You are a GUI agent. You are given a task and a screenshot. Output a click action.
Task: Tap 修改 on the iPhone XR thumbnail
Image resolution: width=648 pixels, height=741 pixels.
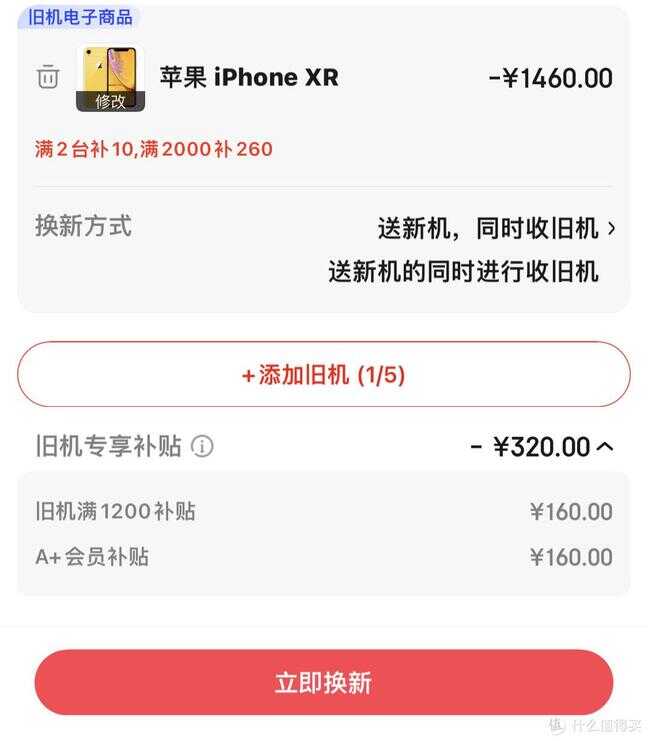point(110,101)
